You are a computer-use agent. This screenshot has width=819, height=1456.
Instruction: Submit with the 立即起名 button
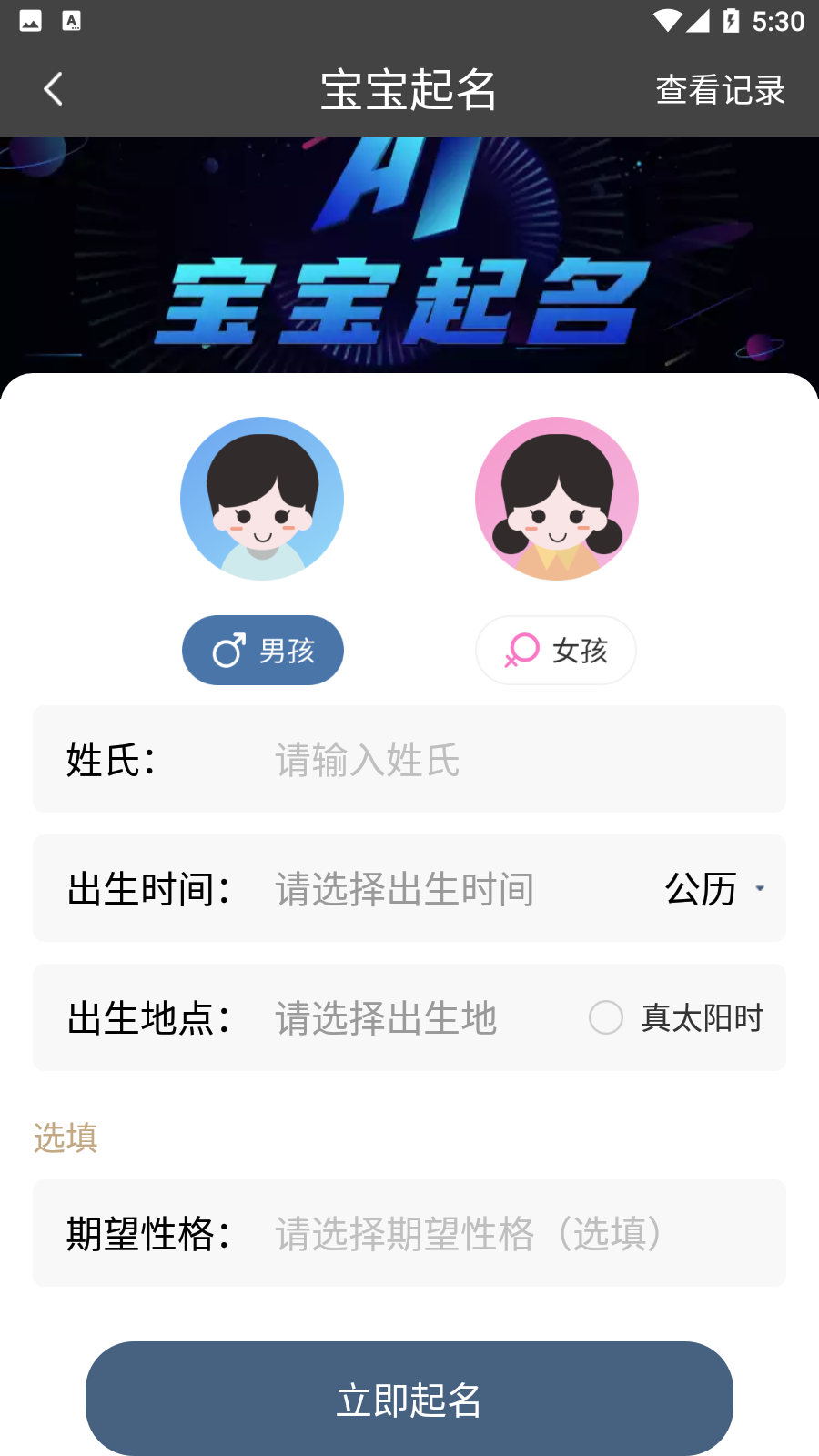tap(409, 1399)
